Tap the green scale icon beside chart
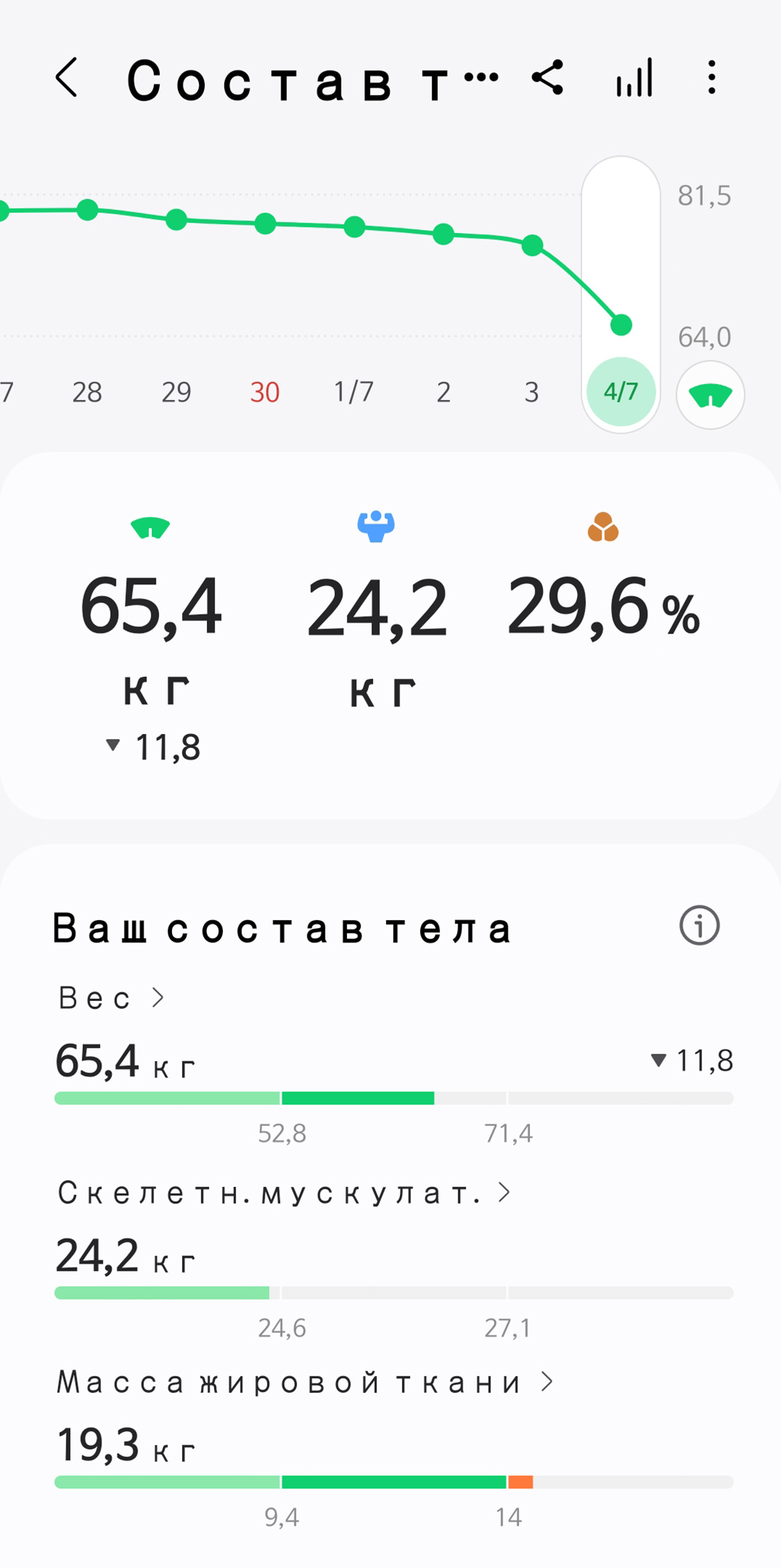 click(710, 395)
